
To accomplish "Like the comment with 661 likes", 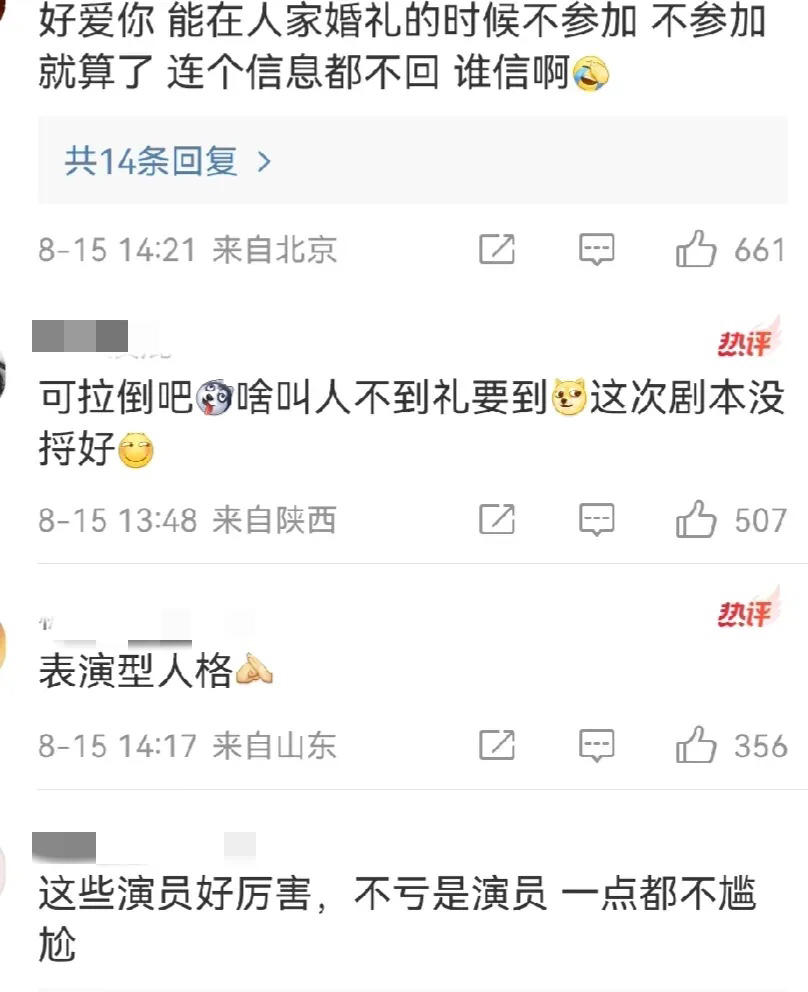I will (x=696, y=249).
